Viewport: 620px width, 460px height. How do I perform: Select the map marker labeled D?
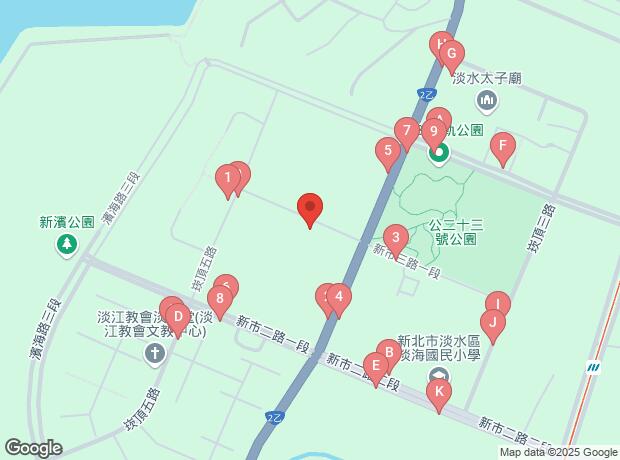tap(177, 319)
